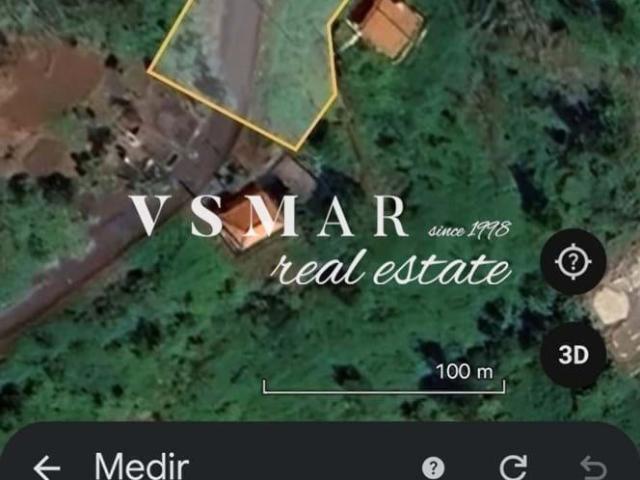Undo the last measurement point
The width and height of the screenshot is (640, 480).
click(593, 467)
